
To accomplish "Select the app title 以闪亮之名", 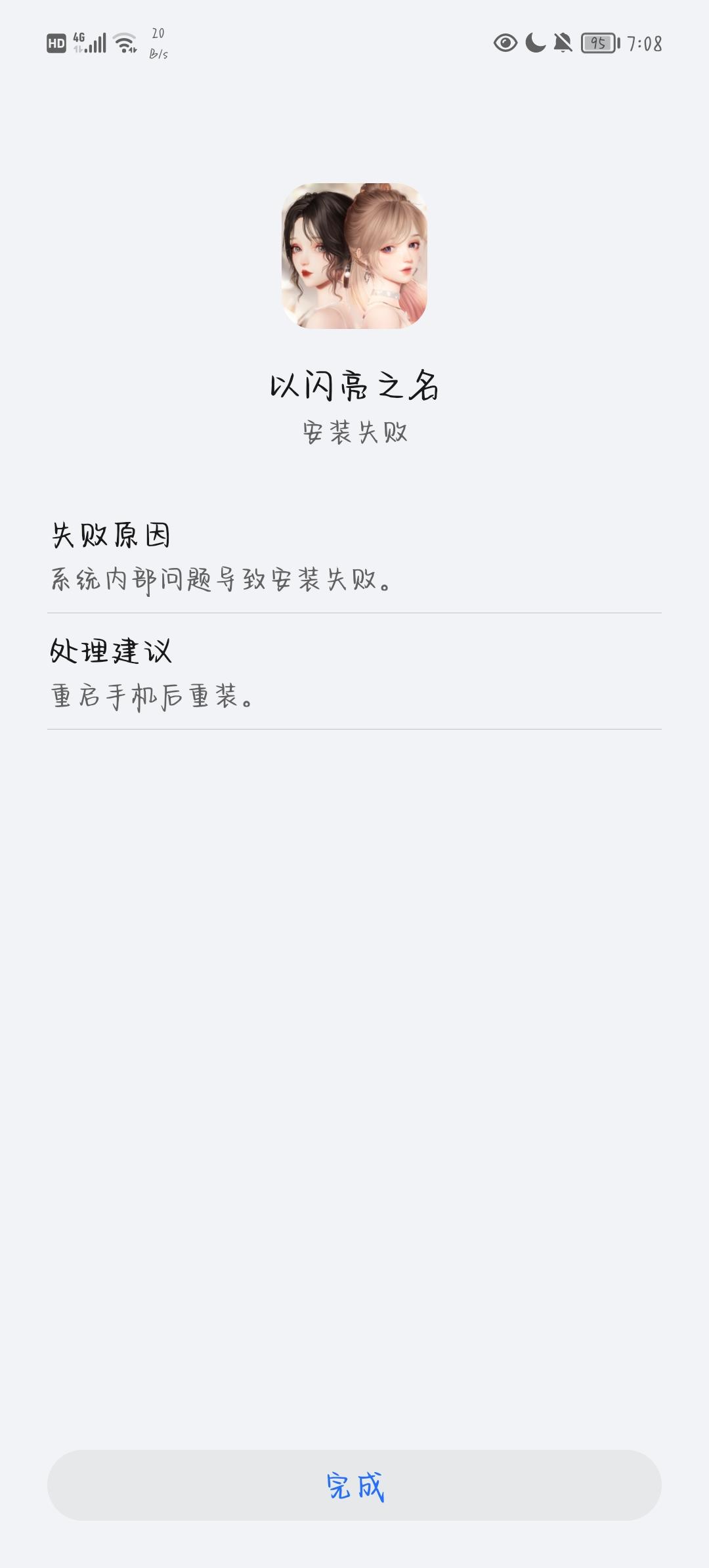I will tap(354, 387).
